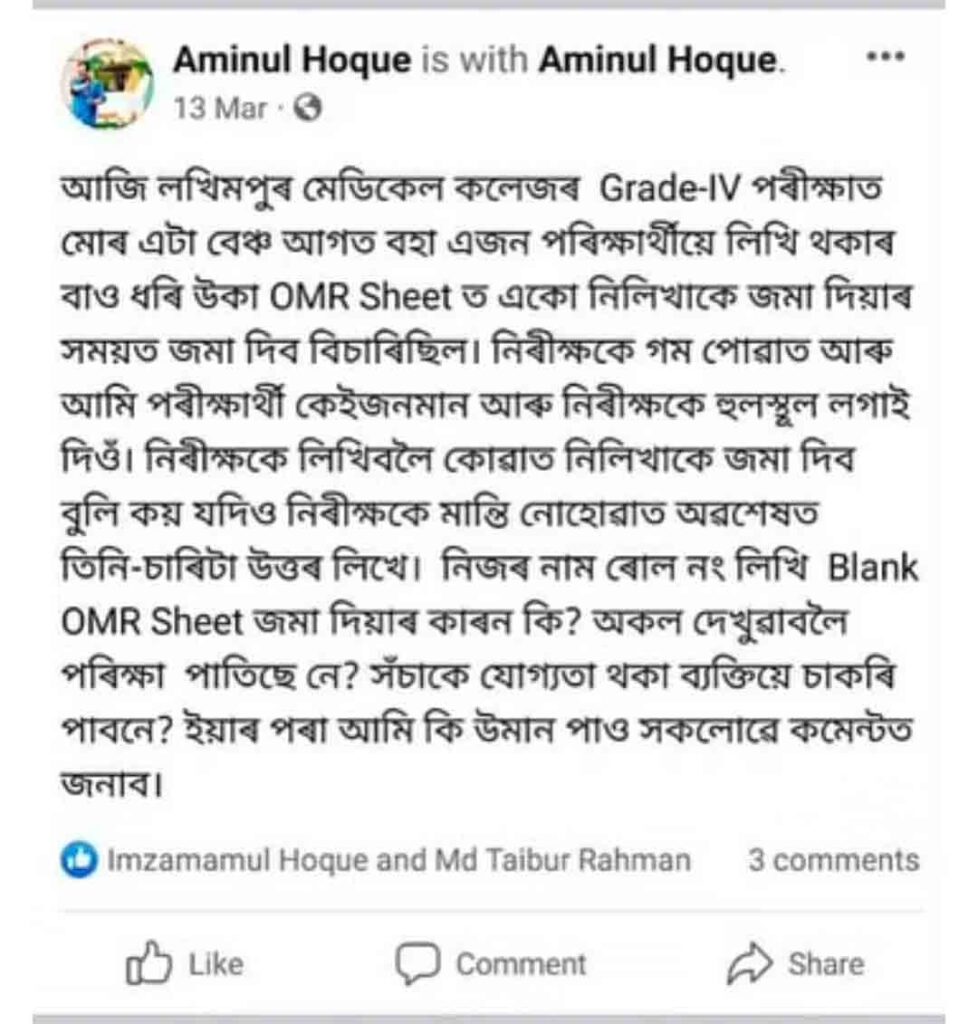
Task: Share this post
Action: pyautogui.click(x=795, y=963)
